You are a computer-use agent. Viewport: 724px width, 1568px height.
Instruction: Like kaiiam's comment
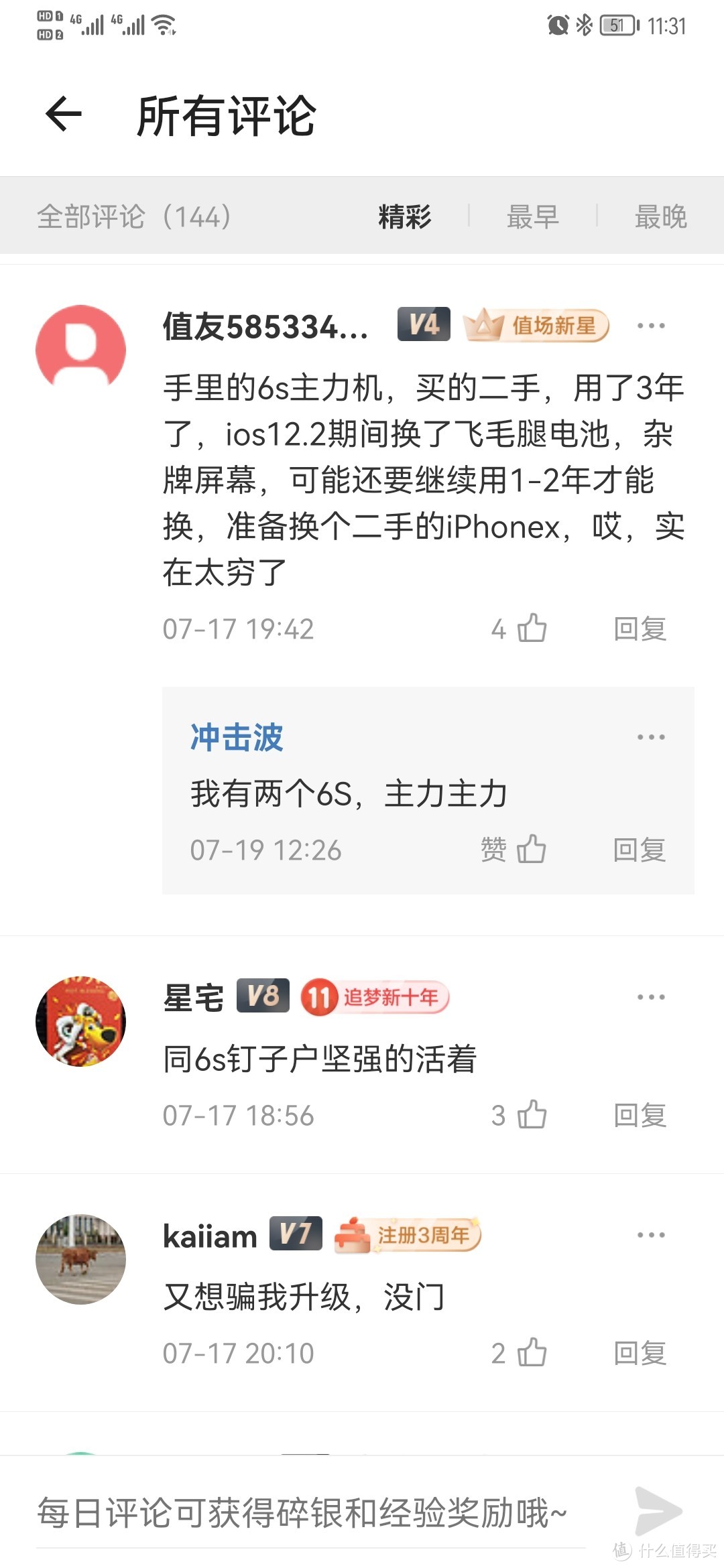point(532,1353)
